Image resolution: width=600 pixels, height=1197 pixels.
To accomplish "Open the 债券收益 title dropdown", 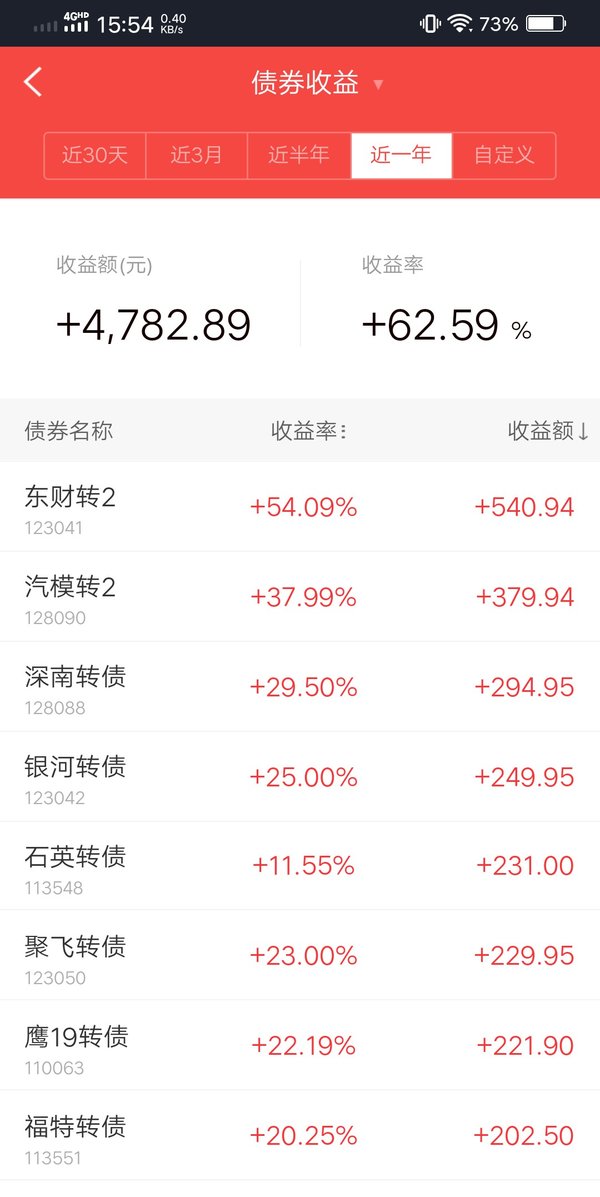I will 317,83.
